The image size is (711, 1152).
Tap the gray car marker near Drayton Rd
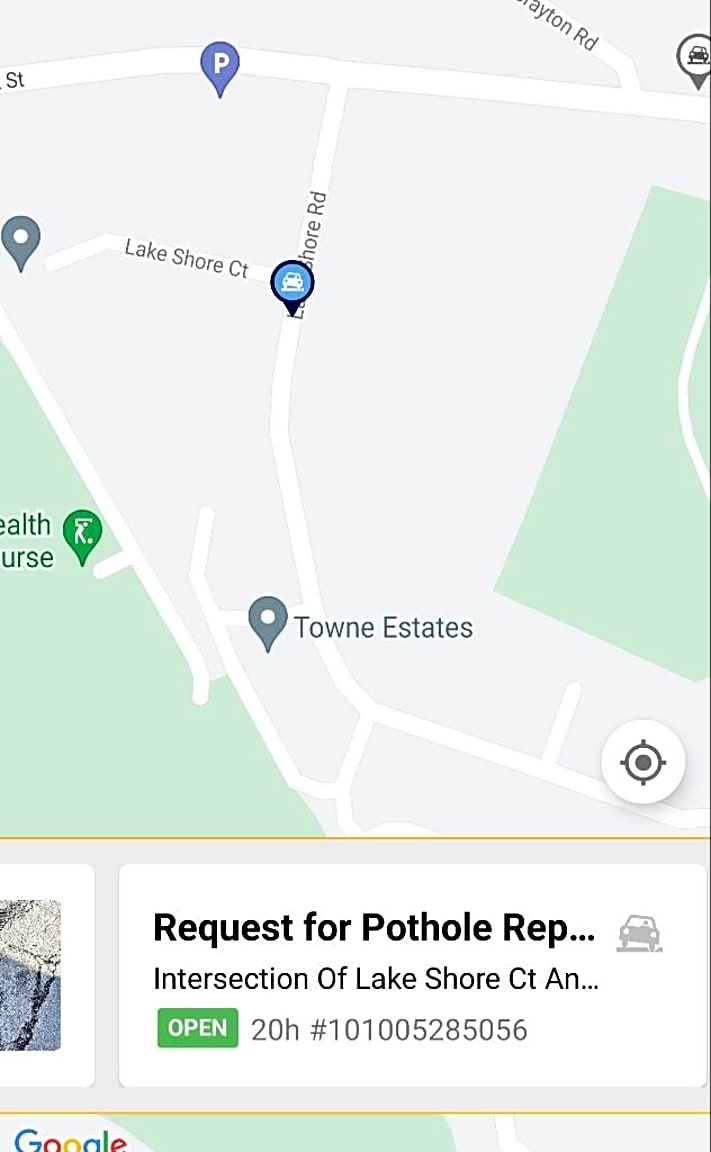pos(696,57)
